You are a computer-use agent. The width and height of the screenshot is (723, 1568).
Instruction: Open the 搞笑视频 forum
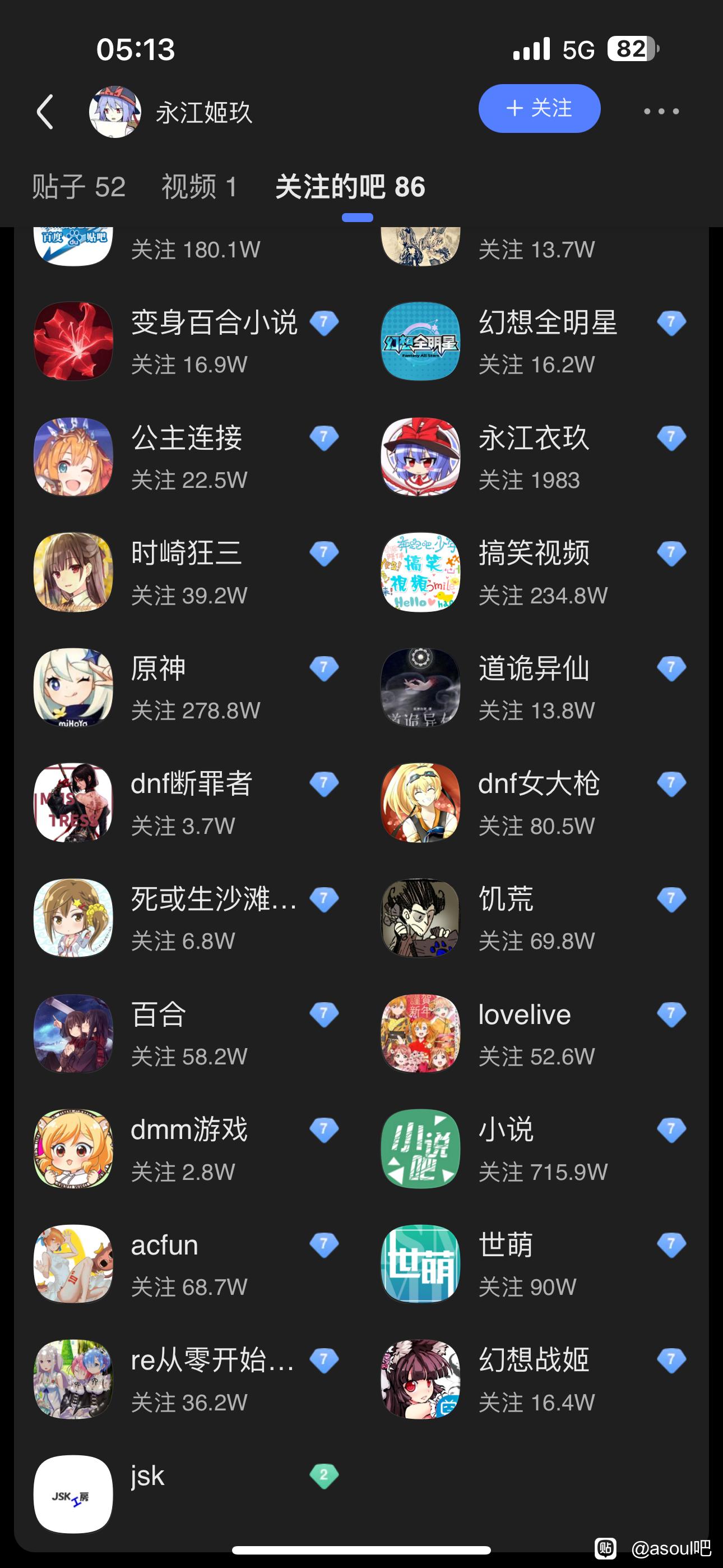[x=534, y=572]
